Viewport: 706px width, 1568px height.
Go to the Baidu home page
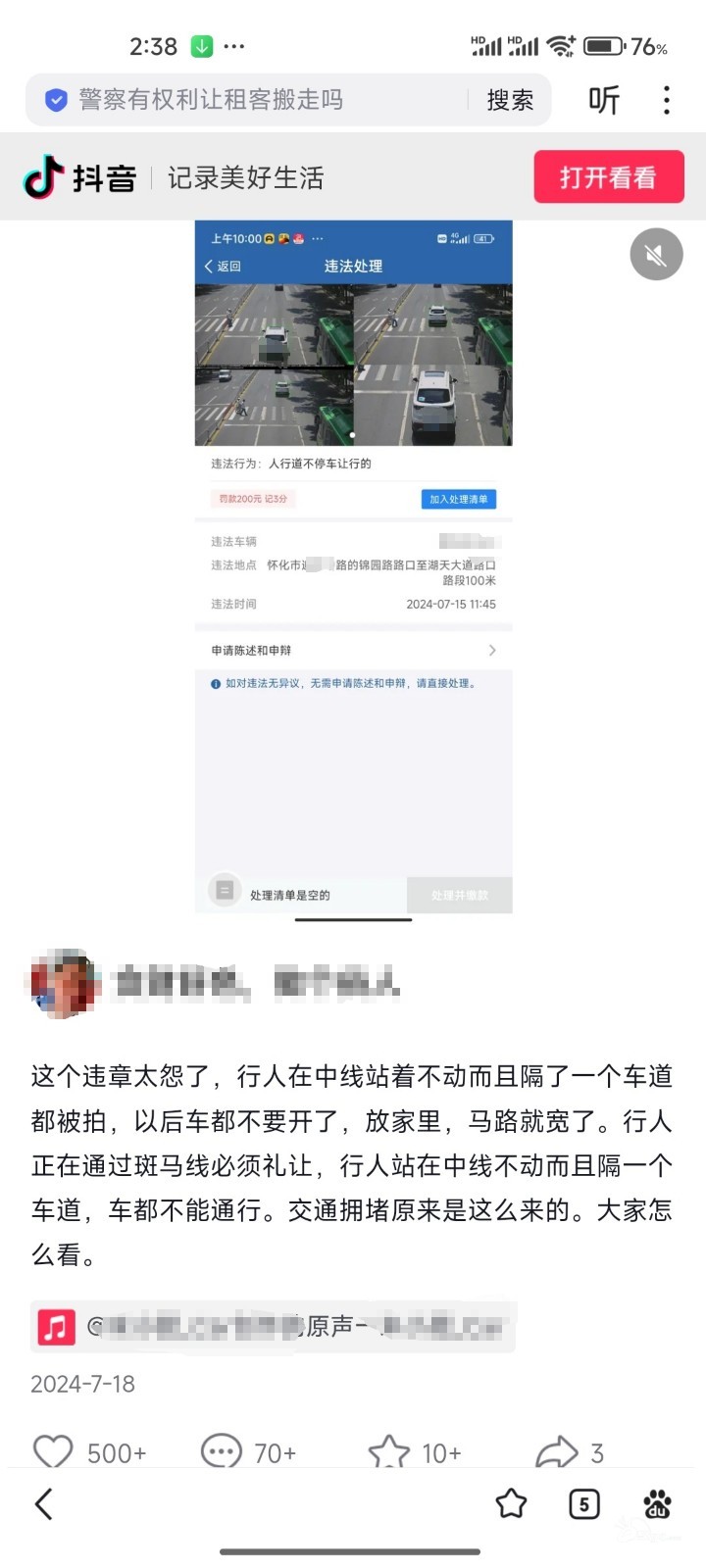point(657,1504)
